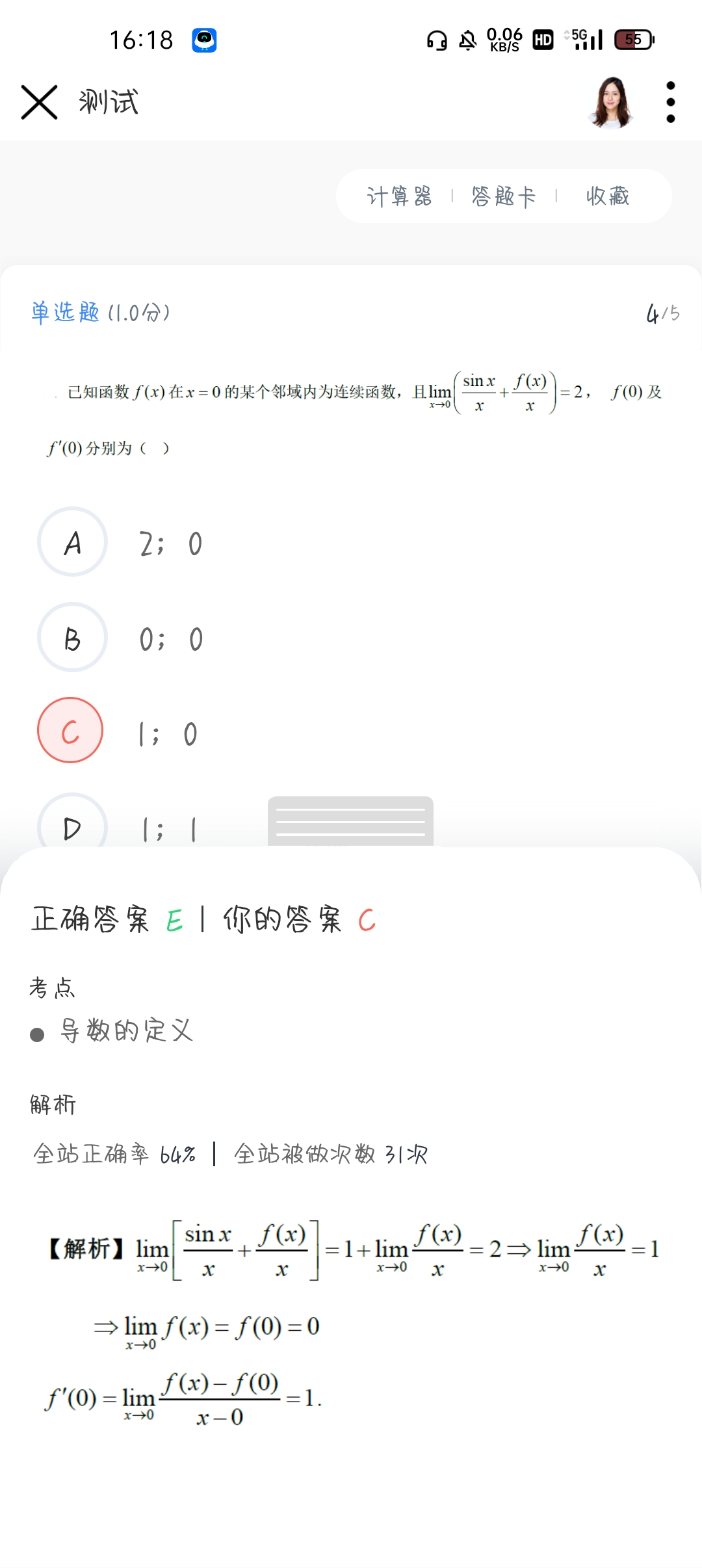The height and width of the screenshot is (1568, 702).
Task: Open the 计算器 calculator tool
Action: (399, 196)
